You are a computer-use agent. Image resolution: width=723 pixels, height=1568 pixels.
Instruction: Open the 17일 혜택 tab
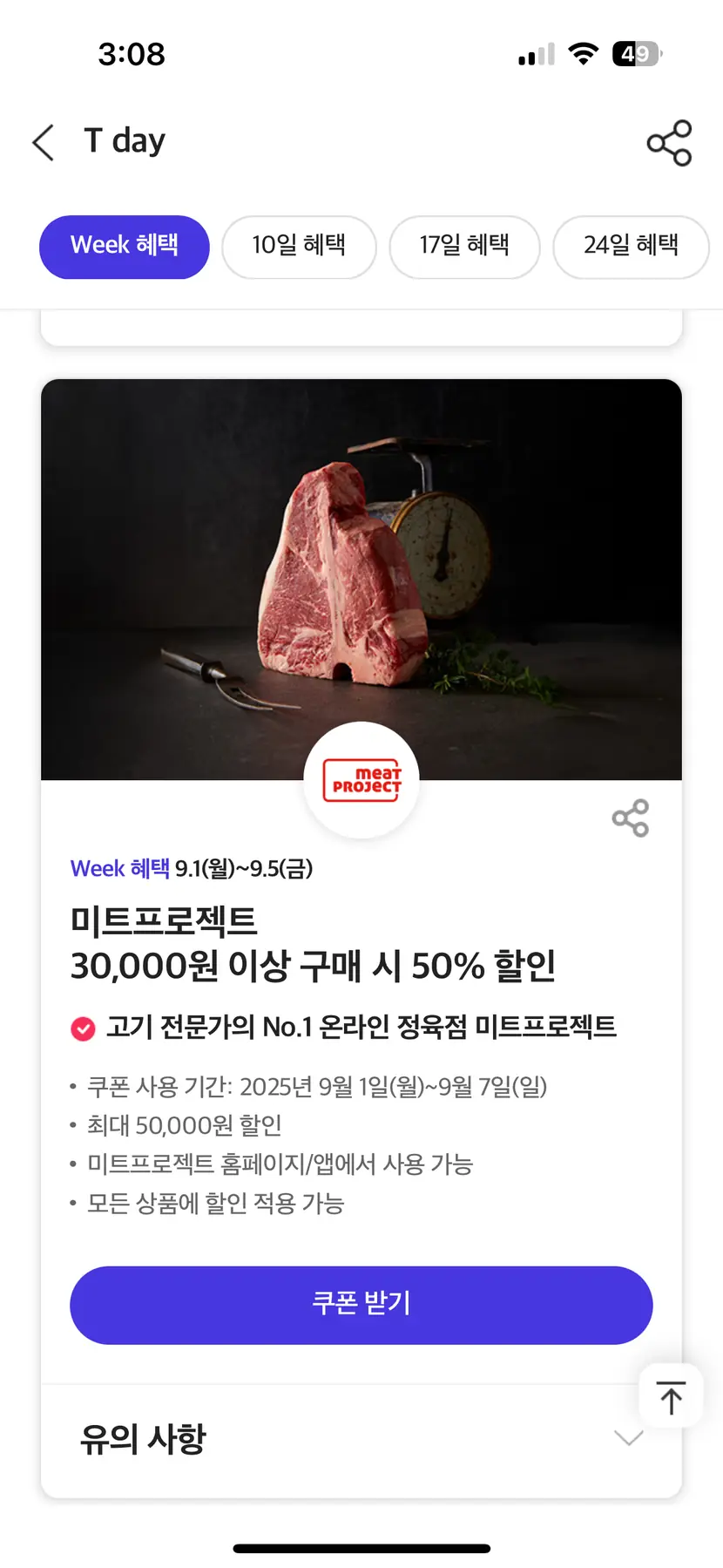click(464, 247)
